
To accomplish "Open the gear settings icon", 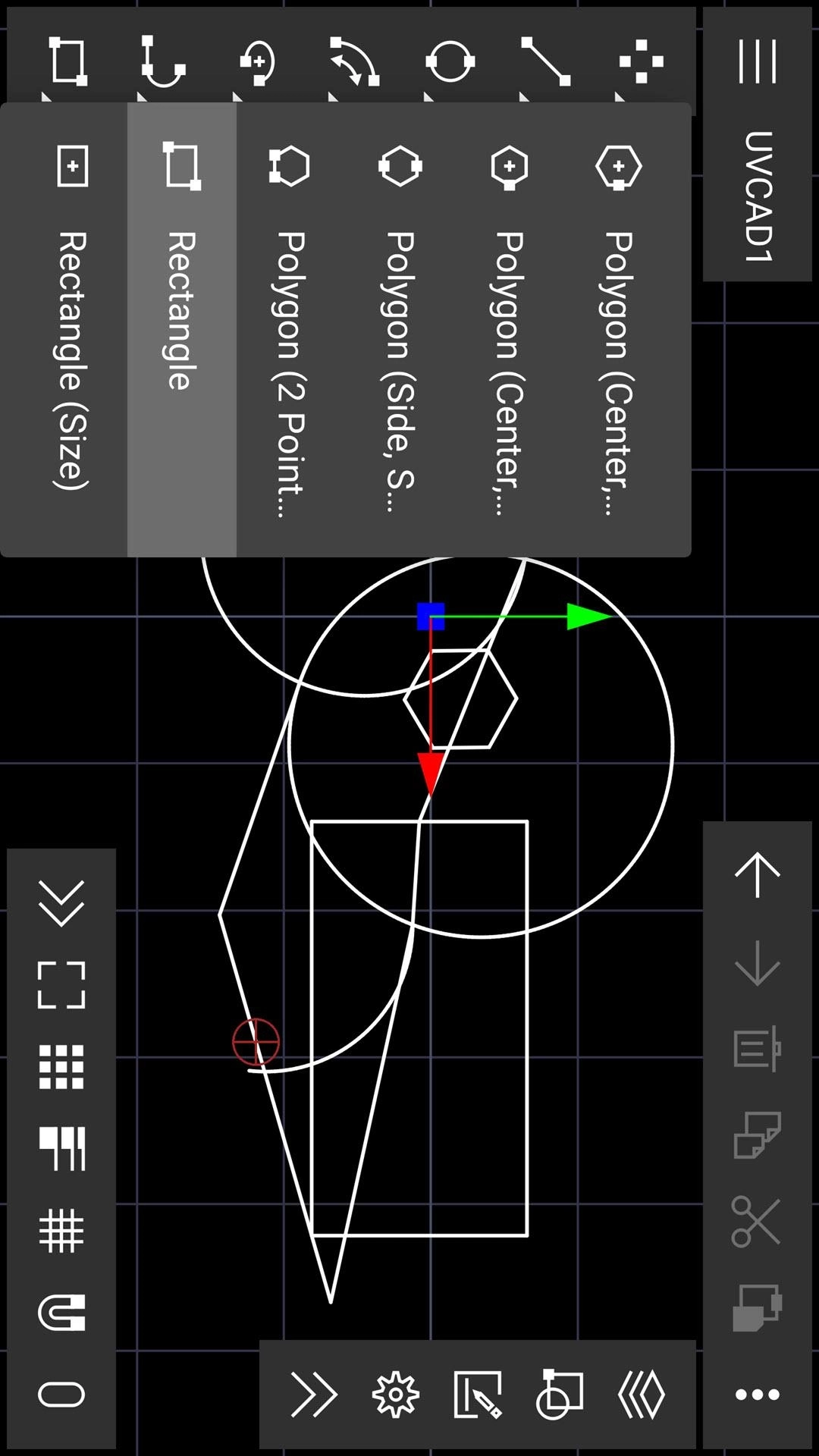I will 395,1394.
